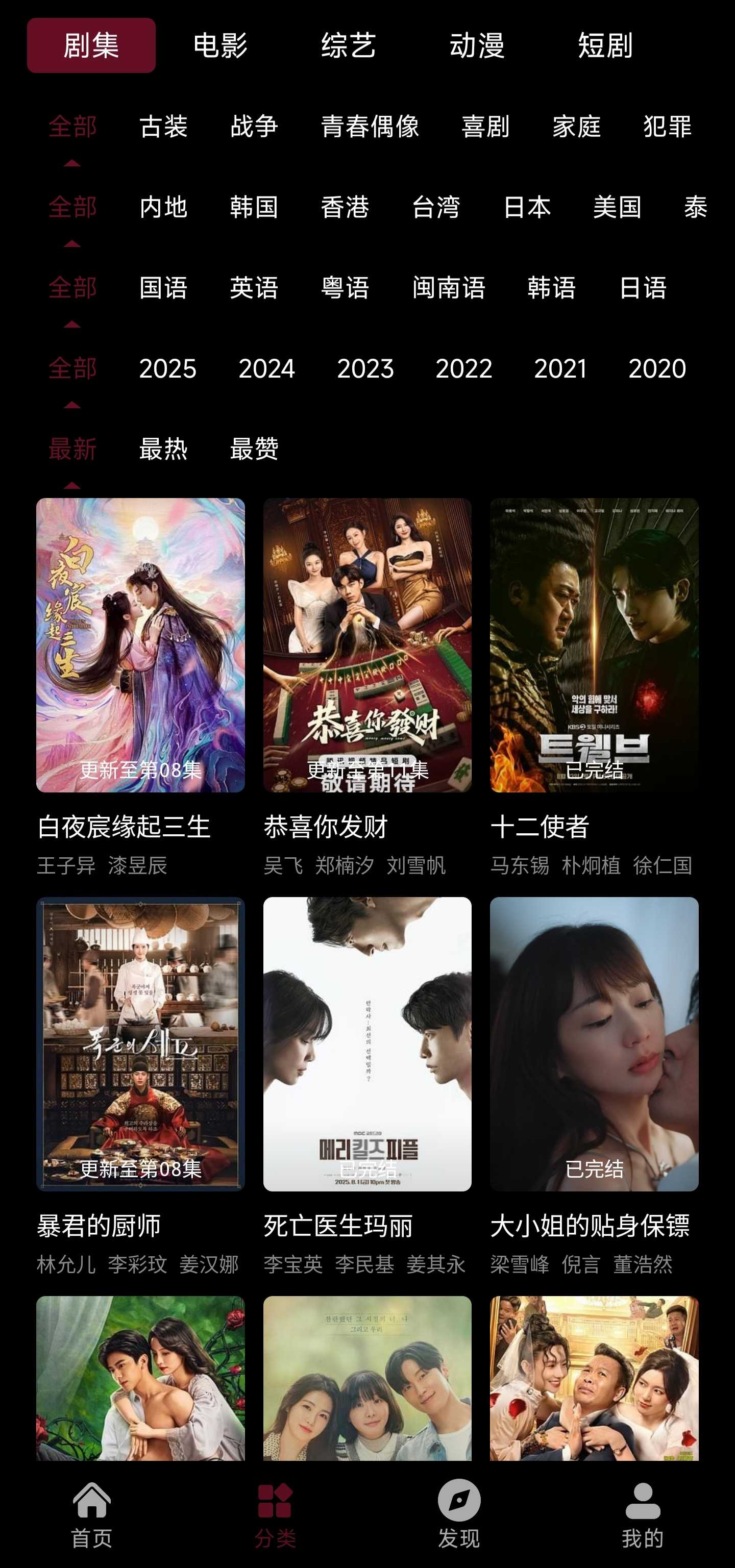Open the 我的 profile tab
This screenshot has height=1568, width=735.
(643, 1514)
